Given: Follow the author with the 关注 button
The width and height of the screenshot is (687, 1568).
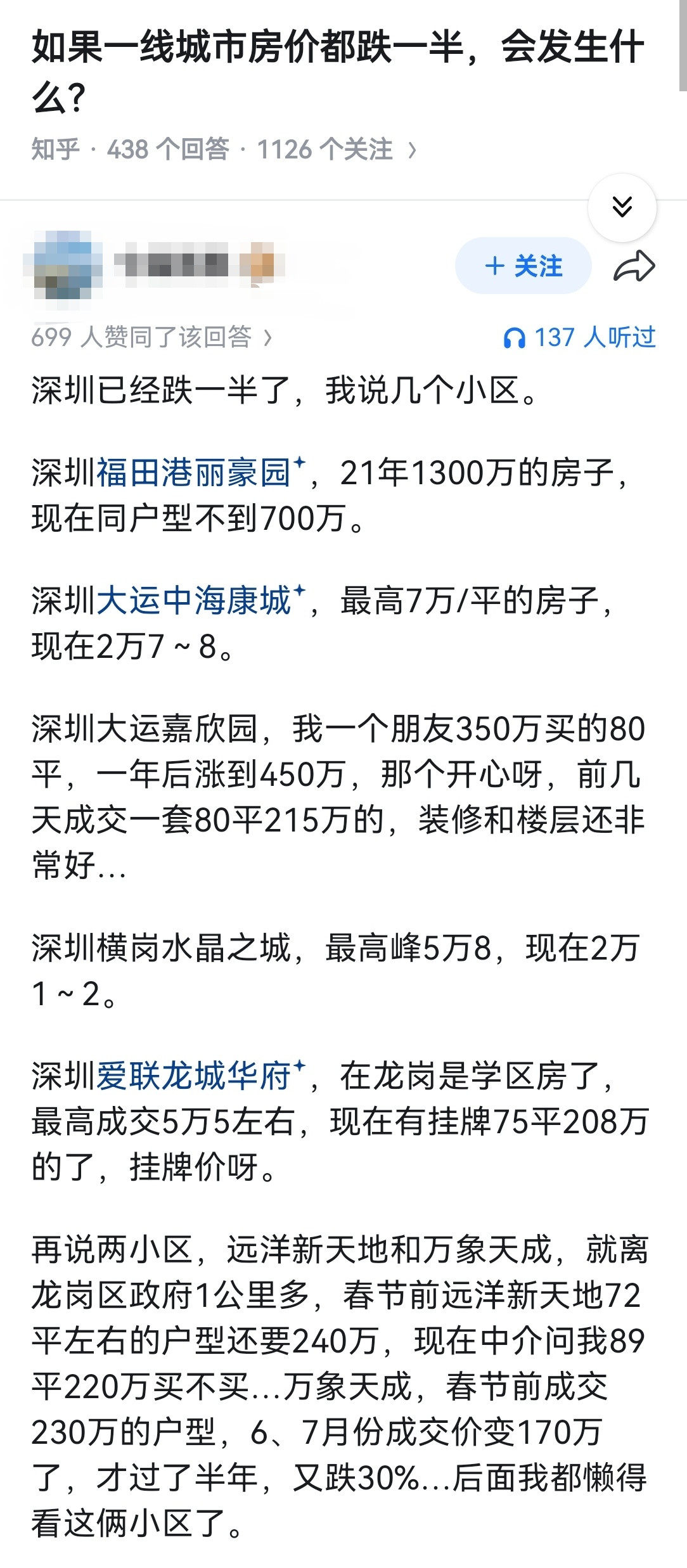Looking at the screenshot, I should coord(523,266).
